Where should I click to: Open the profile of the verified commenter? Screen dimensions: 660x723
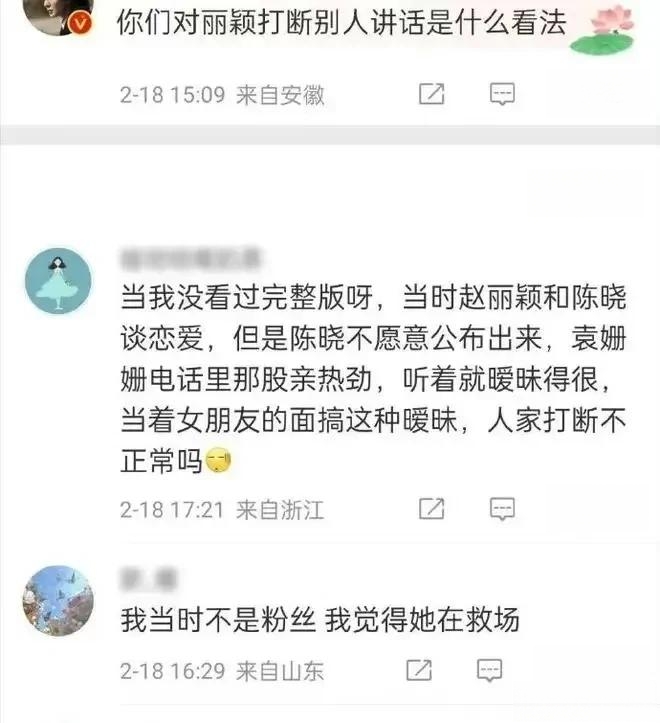(x=58, y=10)
